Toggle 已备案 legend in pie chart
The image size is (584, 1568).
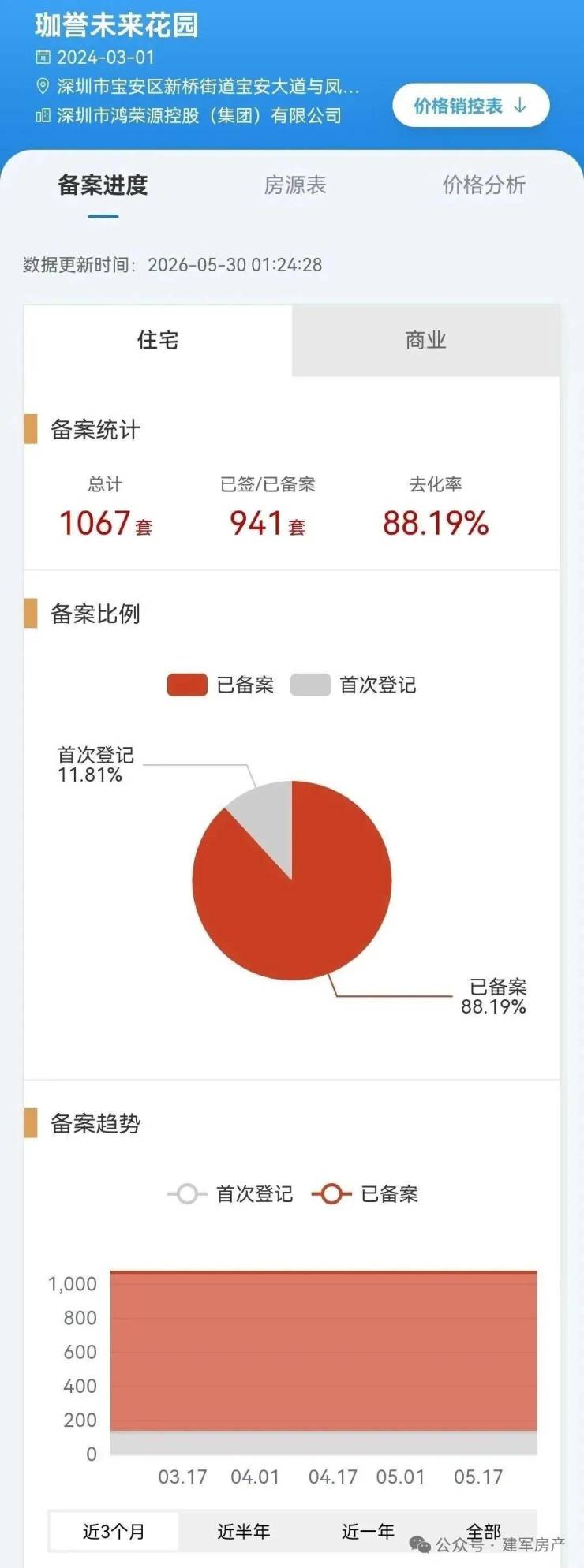pyautogui.click(x=221, y=685)
